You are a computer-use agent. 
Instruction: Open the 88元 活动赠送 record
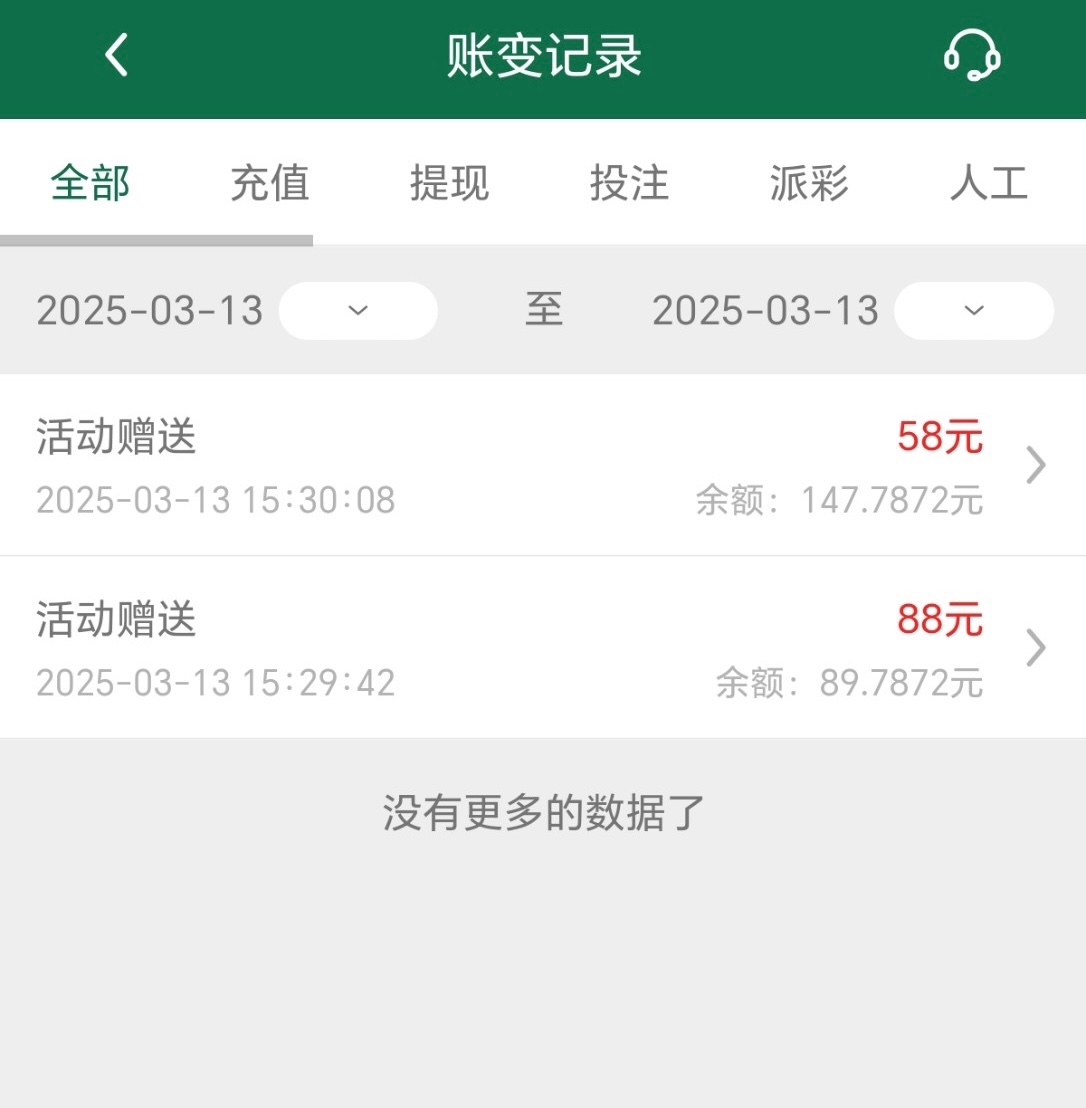point(542,648)
